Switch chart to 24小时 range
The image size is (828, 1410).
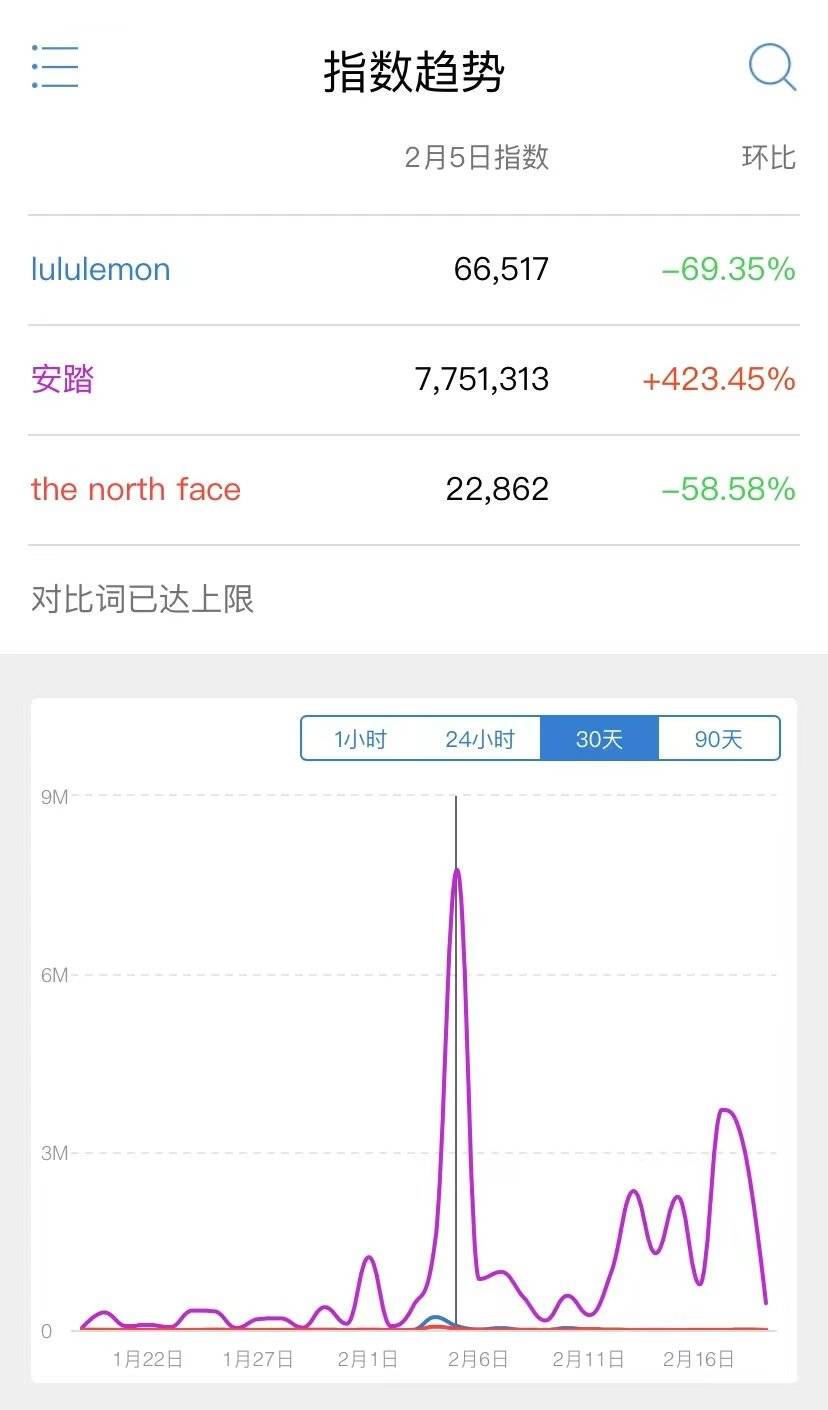(479, 739)
